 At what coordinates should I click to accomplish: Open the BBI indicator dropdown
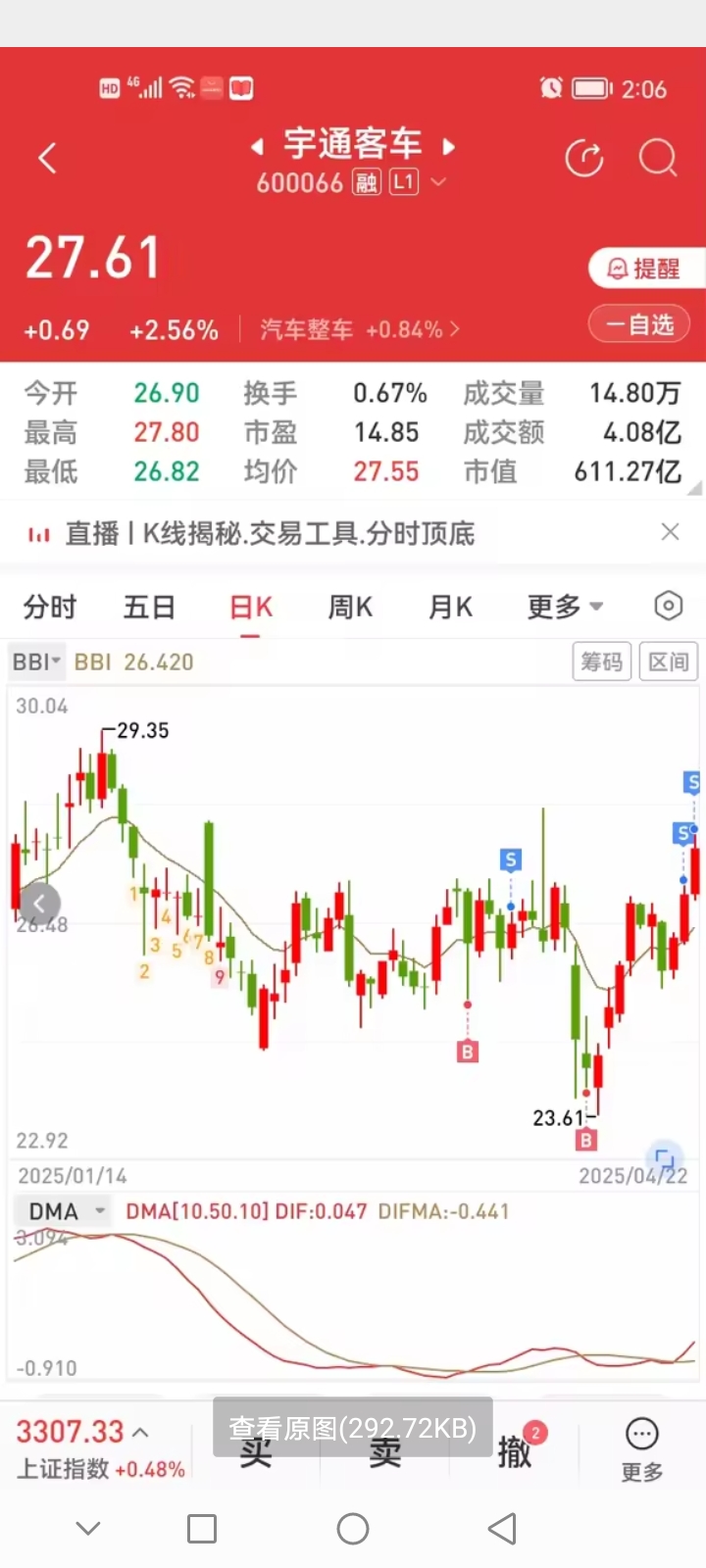pyautogui.click(x=37, y=662)
